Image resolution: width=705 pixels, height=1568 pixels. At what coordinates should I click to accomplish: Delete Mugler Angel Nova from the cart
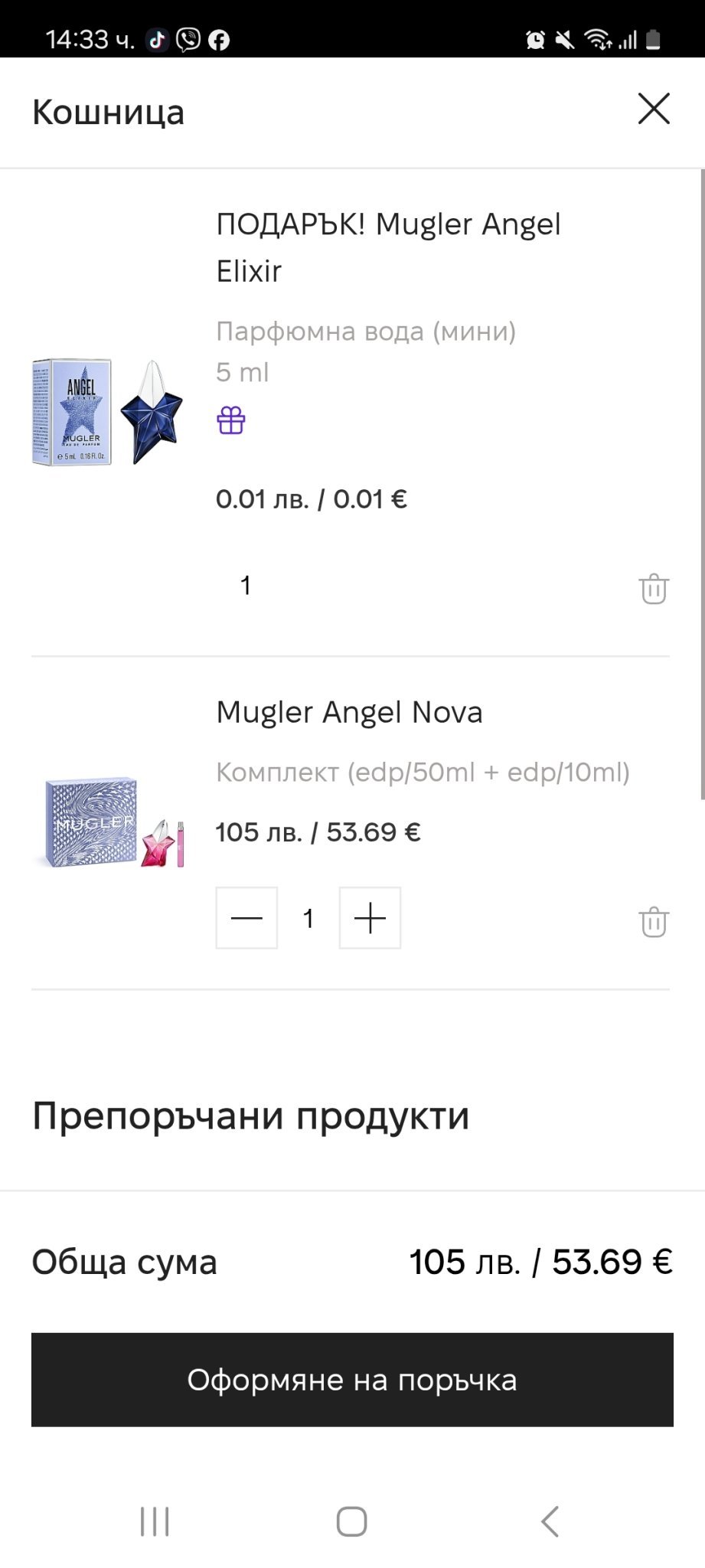(654, 921)
